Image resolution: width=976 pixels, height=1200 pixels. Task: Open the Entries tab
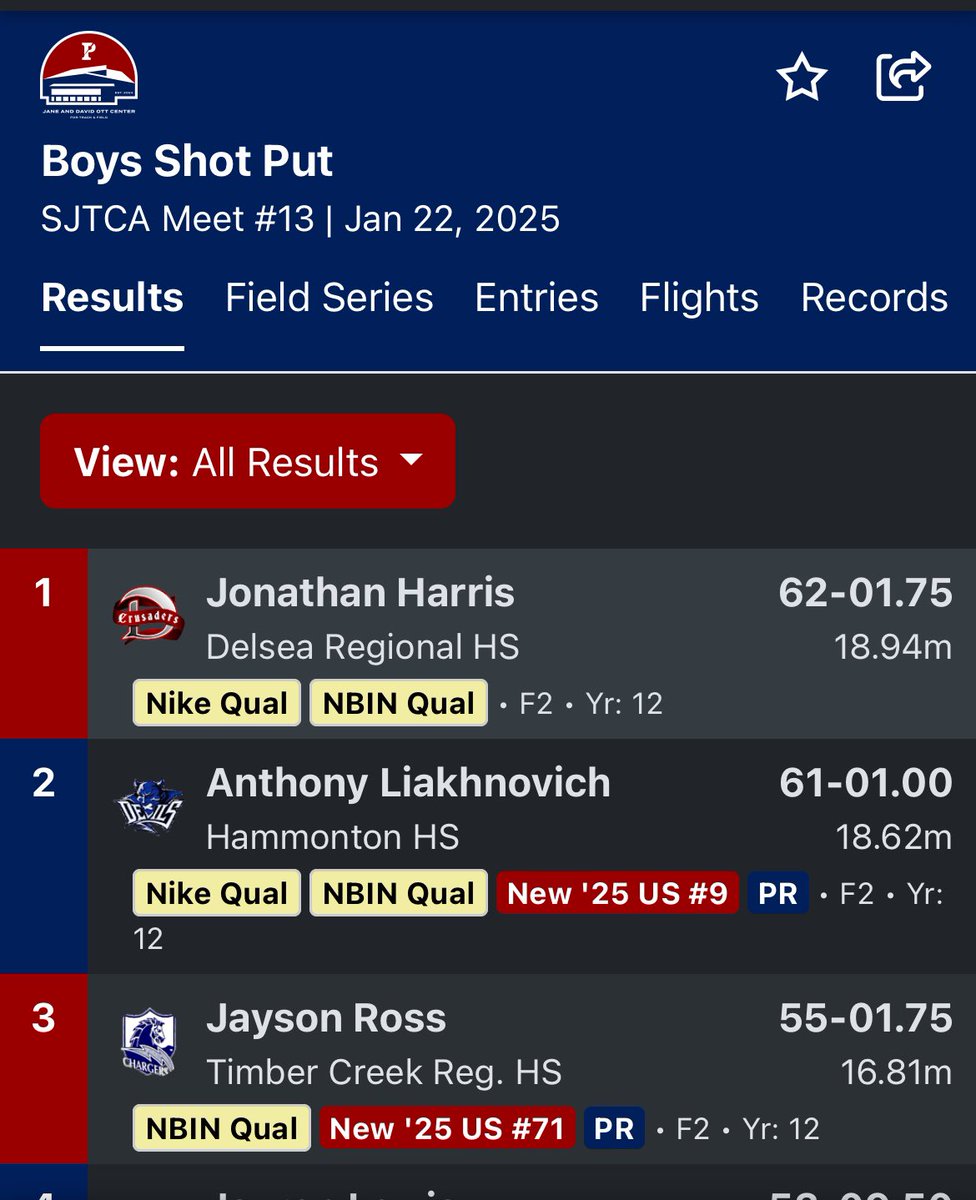[x=536, y=298]
